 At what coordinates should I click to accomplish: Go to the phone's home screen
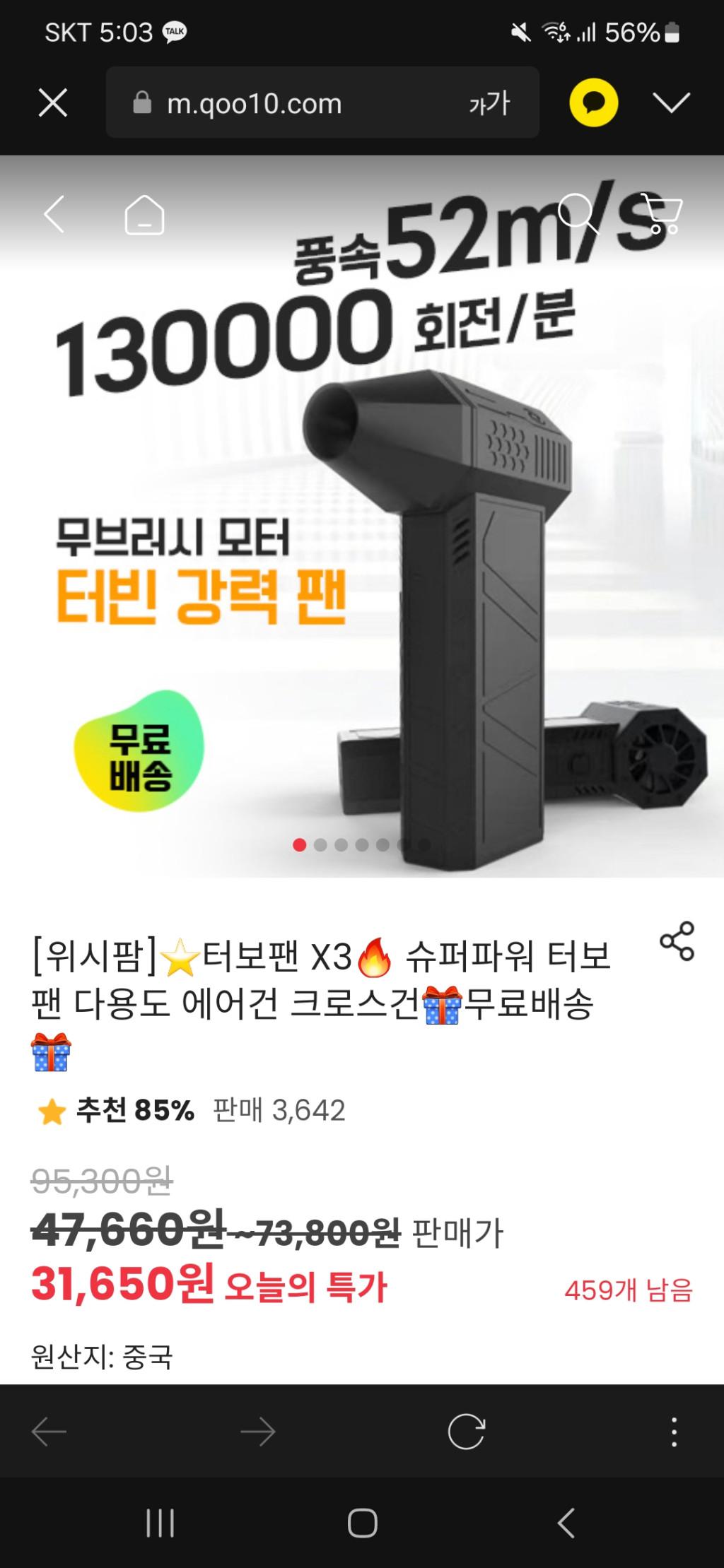(x=362, y=1523)
